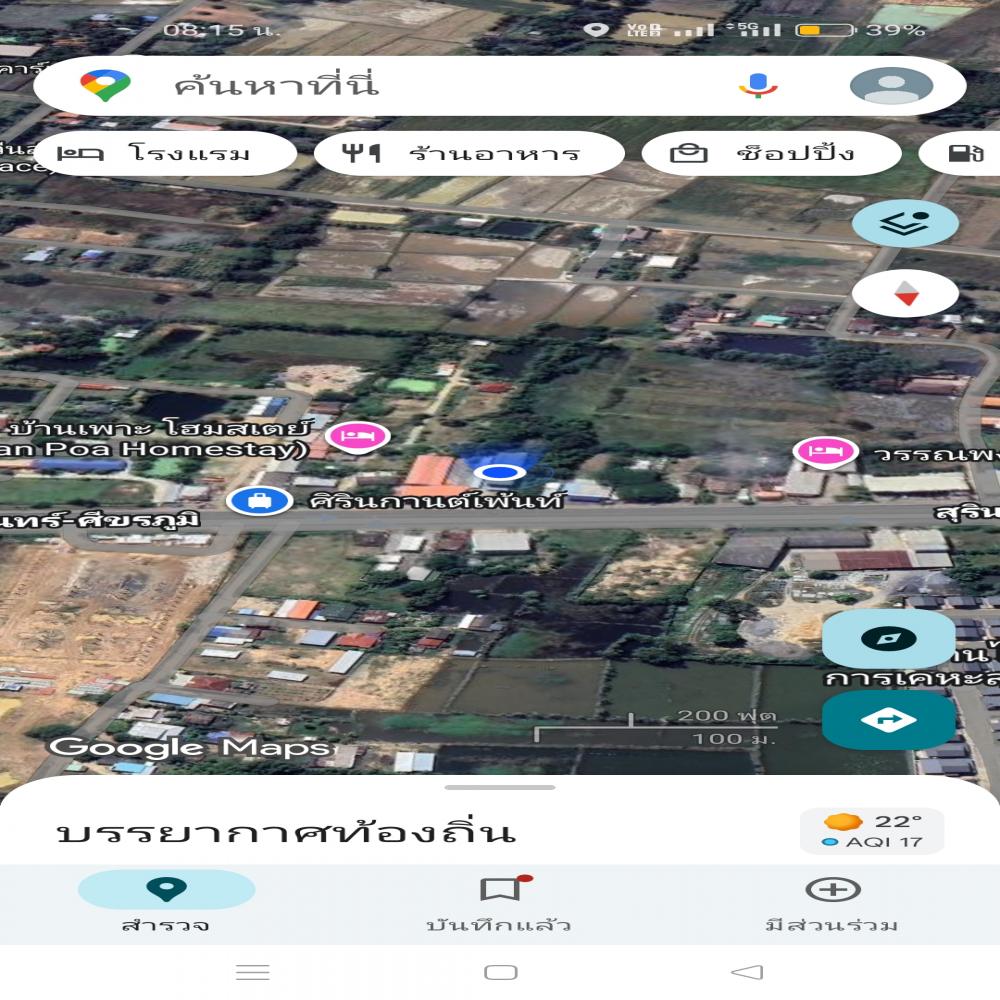Open directions with the arrow button
The width and height of the screenshot is (1000, 1000).
pos(888,720)
